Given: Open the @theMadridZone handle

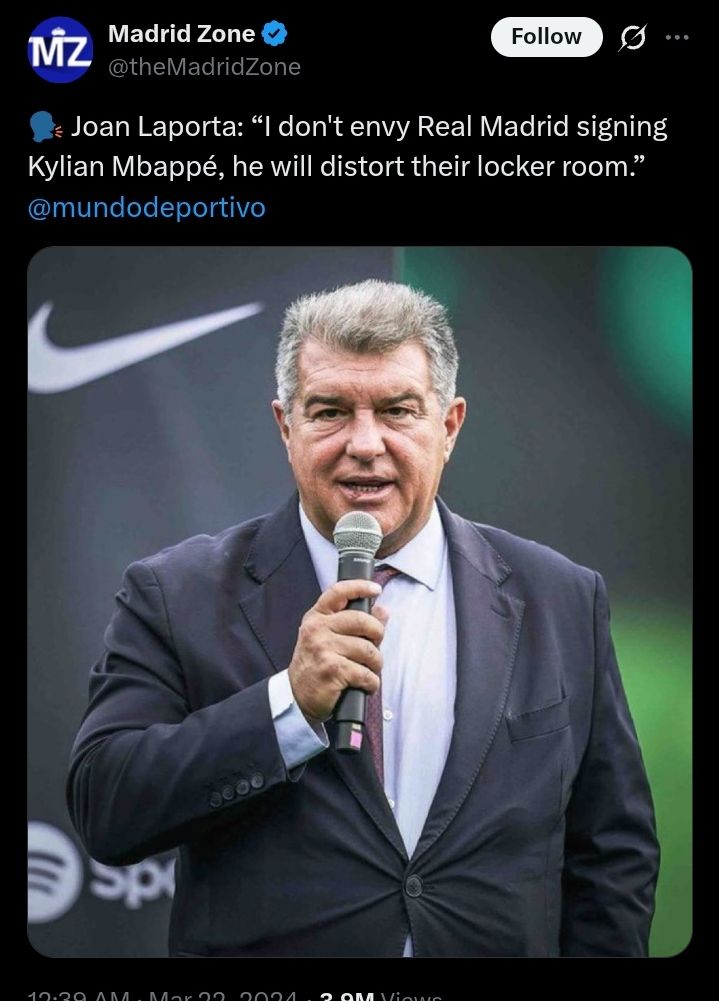Looking at the screenshot, I should (204, 67).
